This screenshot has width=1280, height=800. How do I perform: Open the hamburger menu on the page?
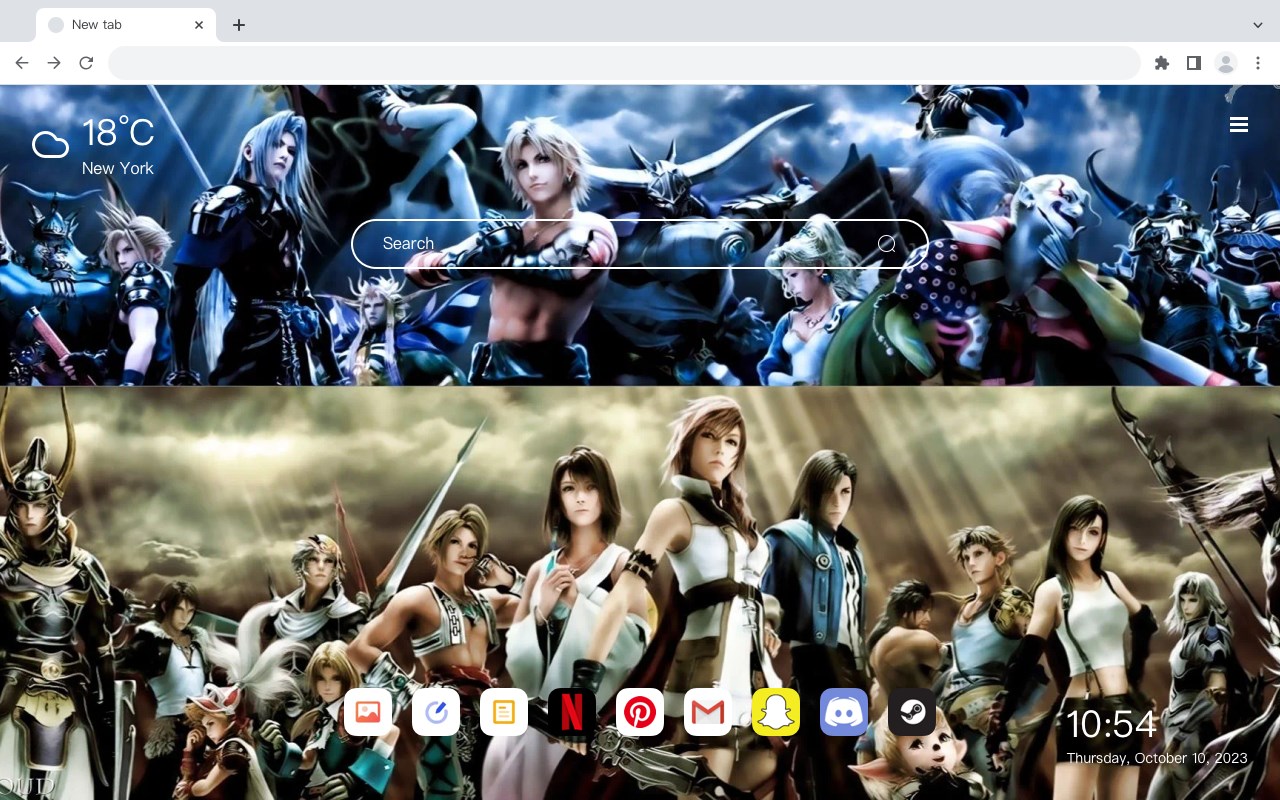pos(1239,125)
